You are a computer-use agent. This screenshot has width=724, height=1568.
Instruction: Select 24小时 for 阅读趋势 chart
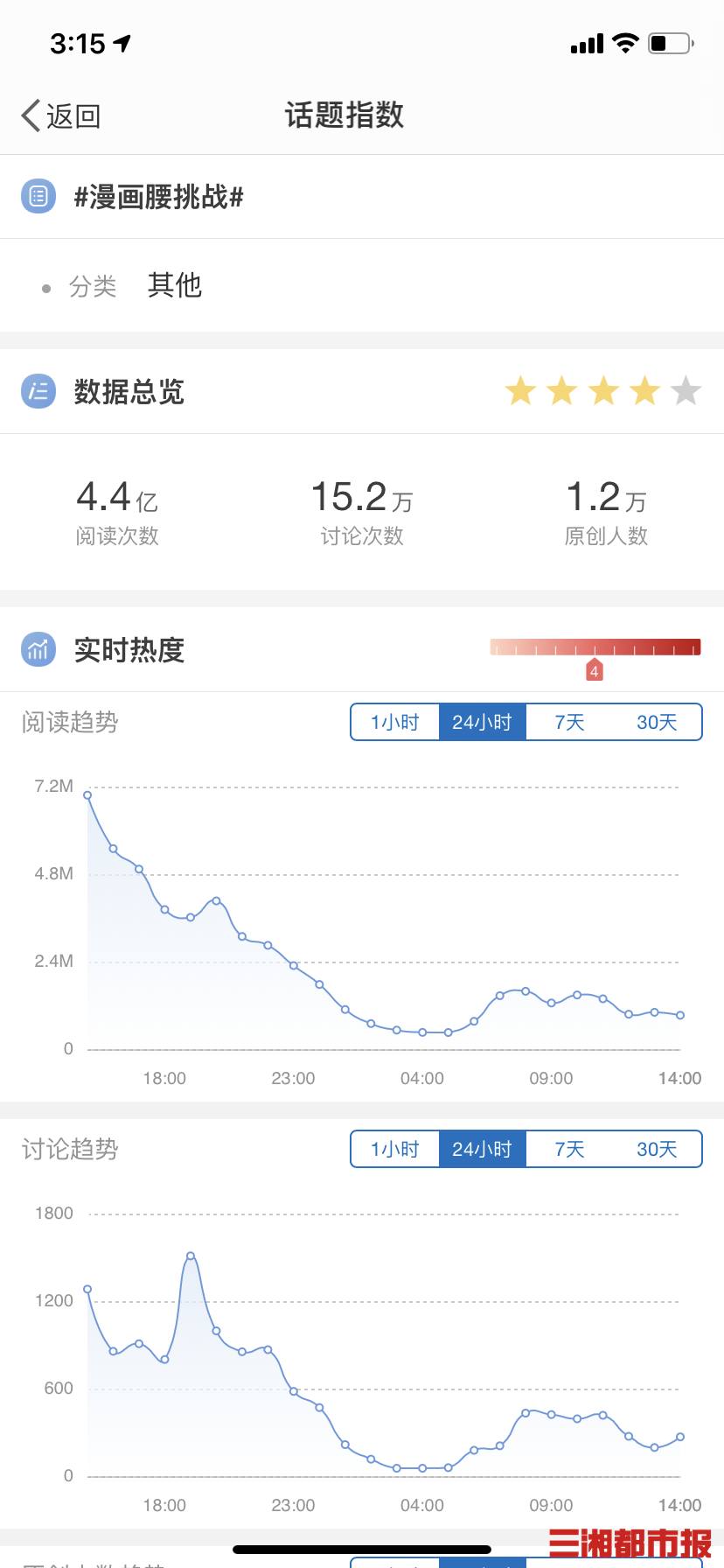click(482, 722)
